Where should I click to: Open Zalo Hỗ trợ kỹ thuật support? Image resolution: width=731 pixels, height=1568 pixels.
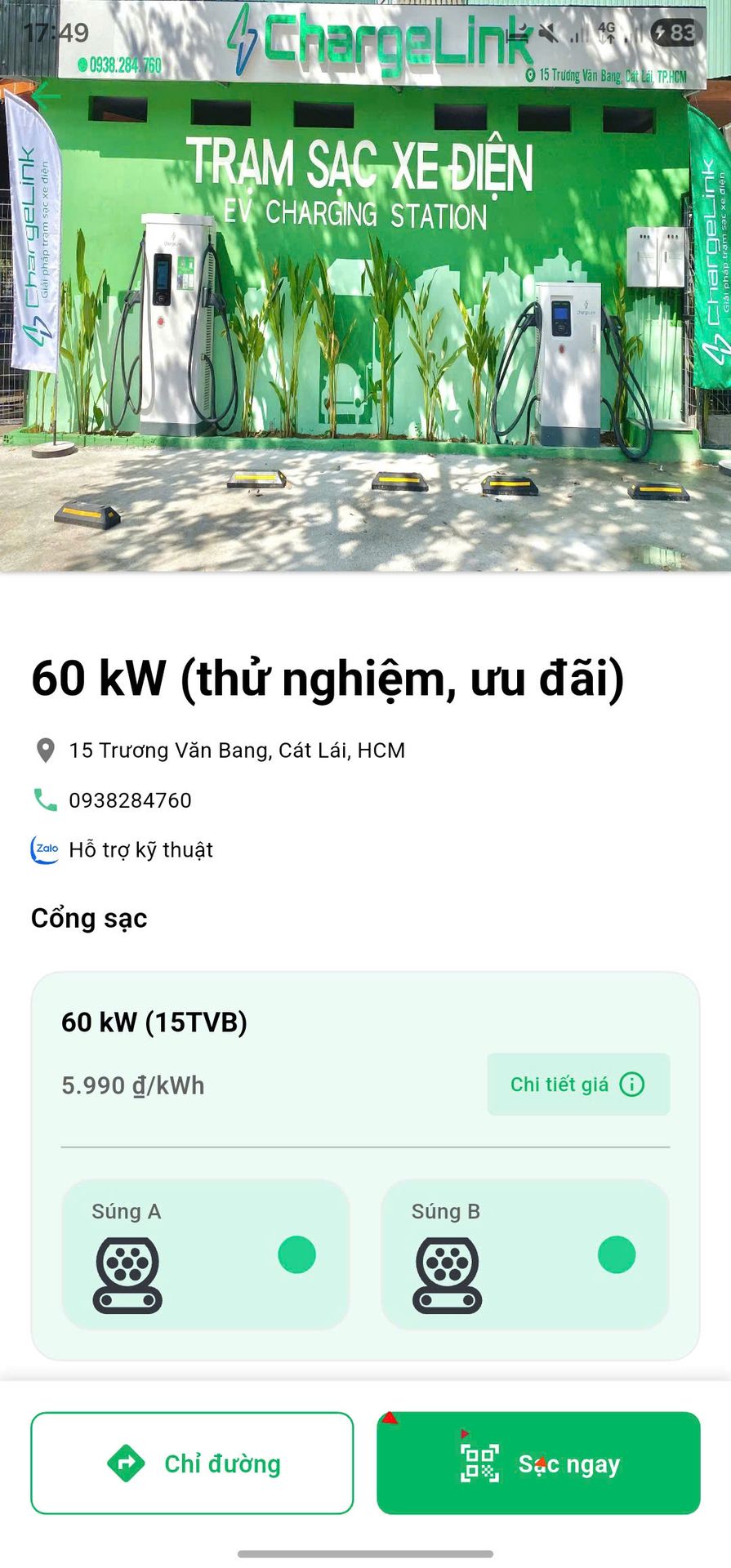coord(140,850)
